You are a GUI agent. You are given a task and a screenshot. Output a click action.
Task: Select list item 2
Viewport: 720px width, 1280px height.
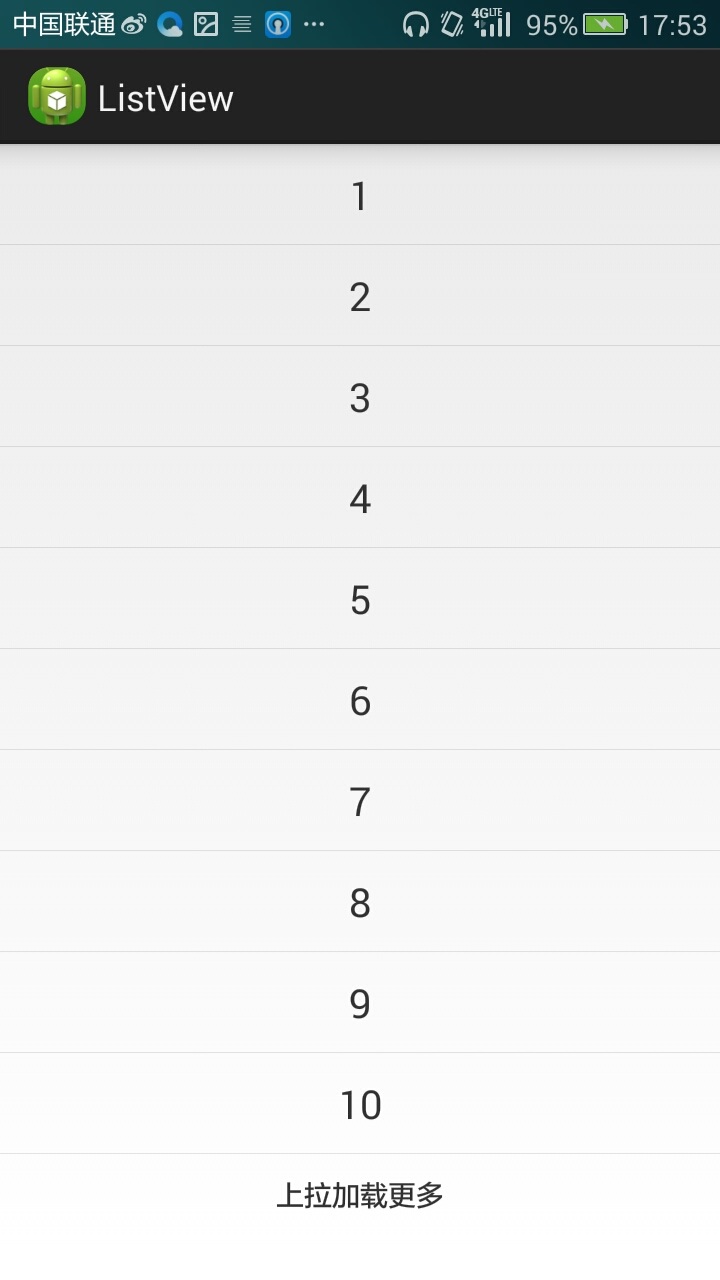(x=360, y=296)
